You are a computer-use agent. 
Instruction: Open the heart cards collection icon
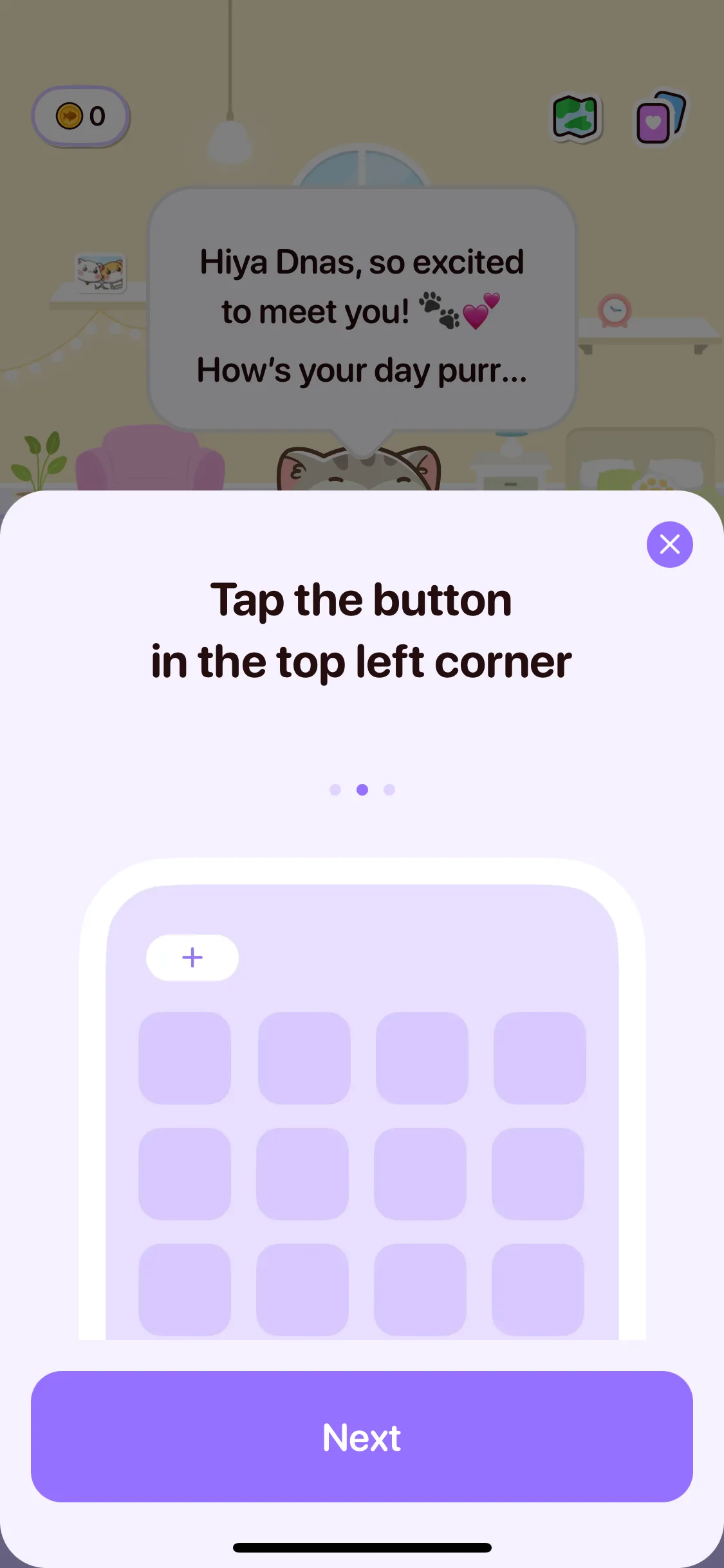click(660, 118)
